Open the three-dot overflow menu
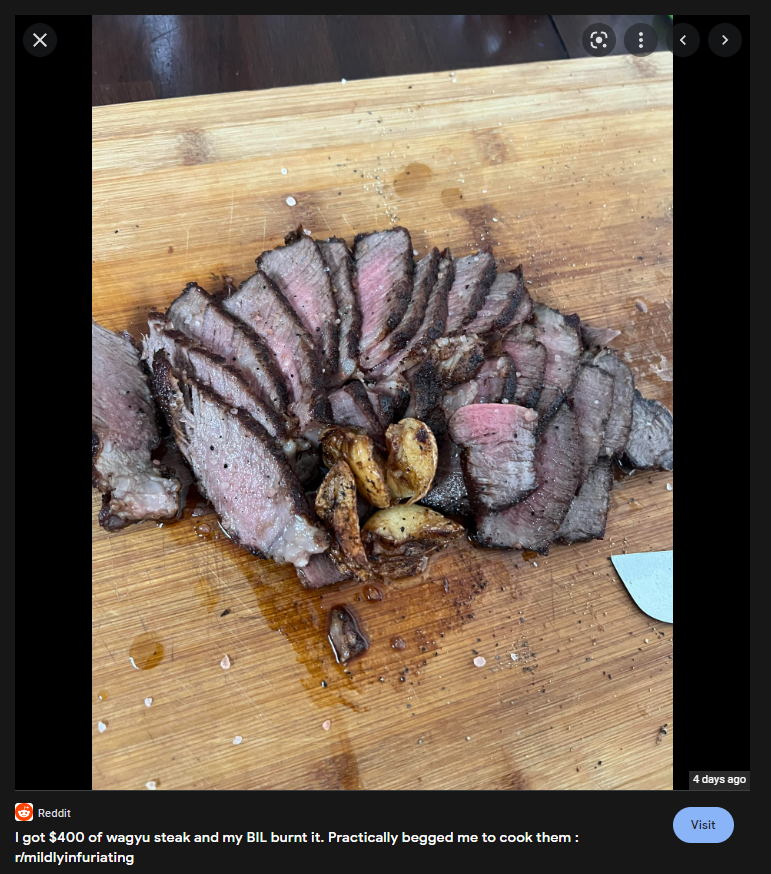This screenshot has height=874, width=771. click(640, 40)
